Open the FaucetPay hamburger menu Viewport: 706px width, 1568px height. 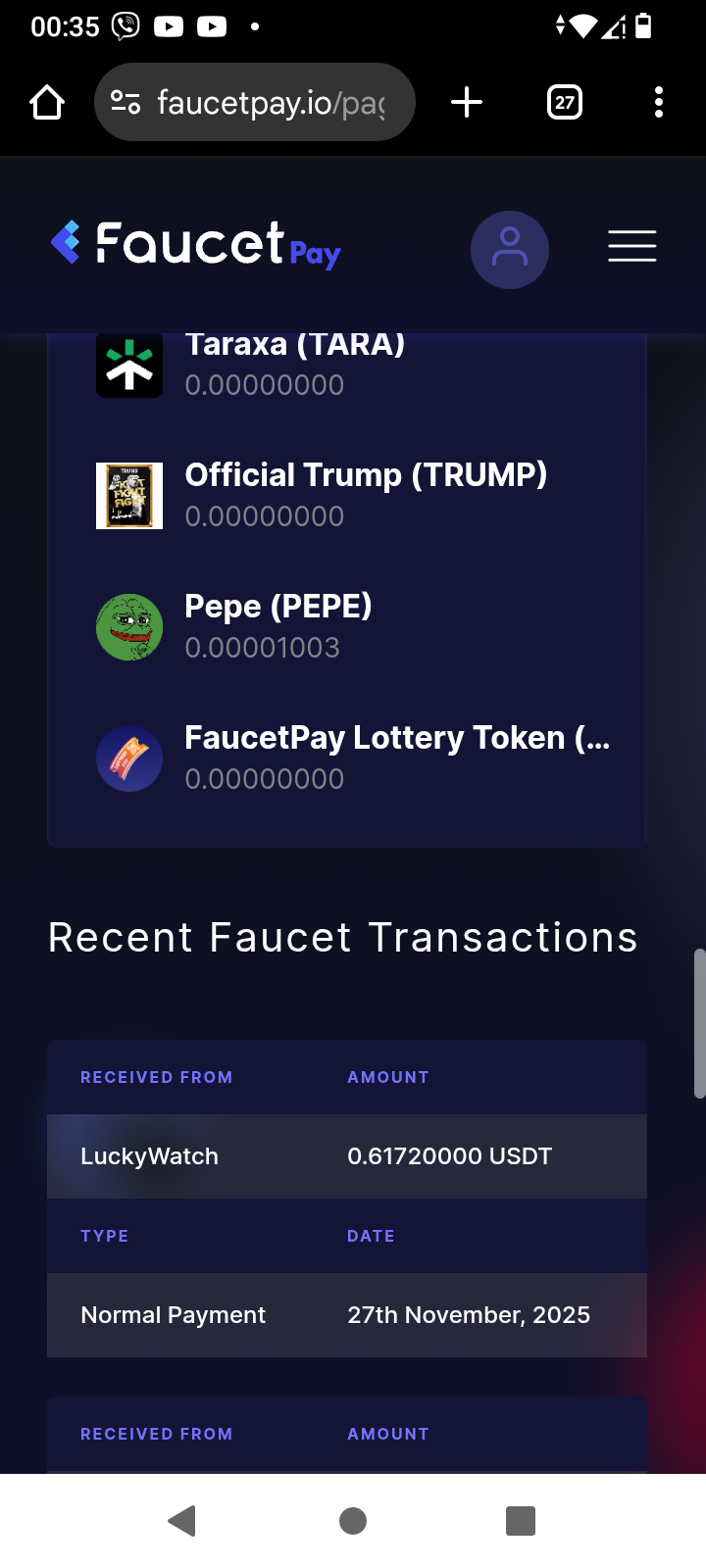tap(631, 246)
